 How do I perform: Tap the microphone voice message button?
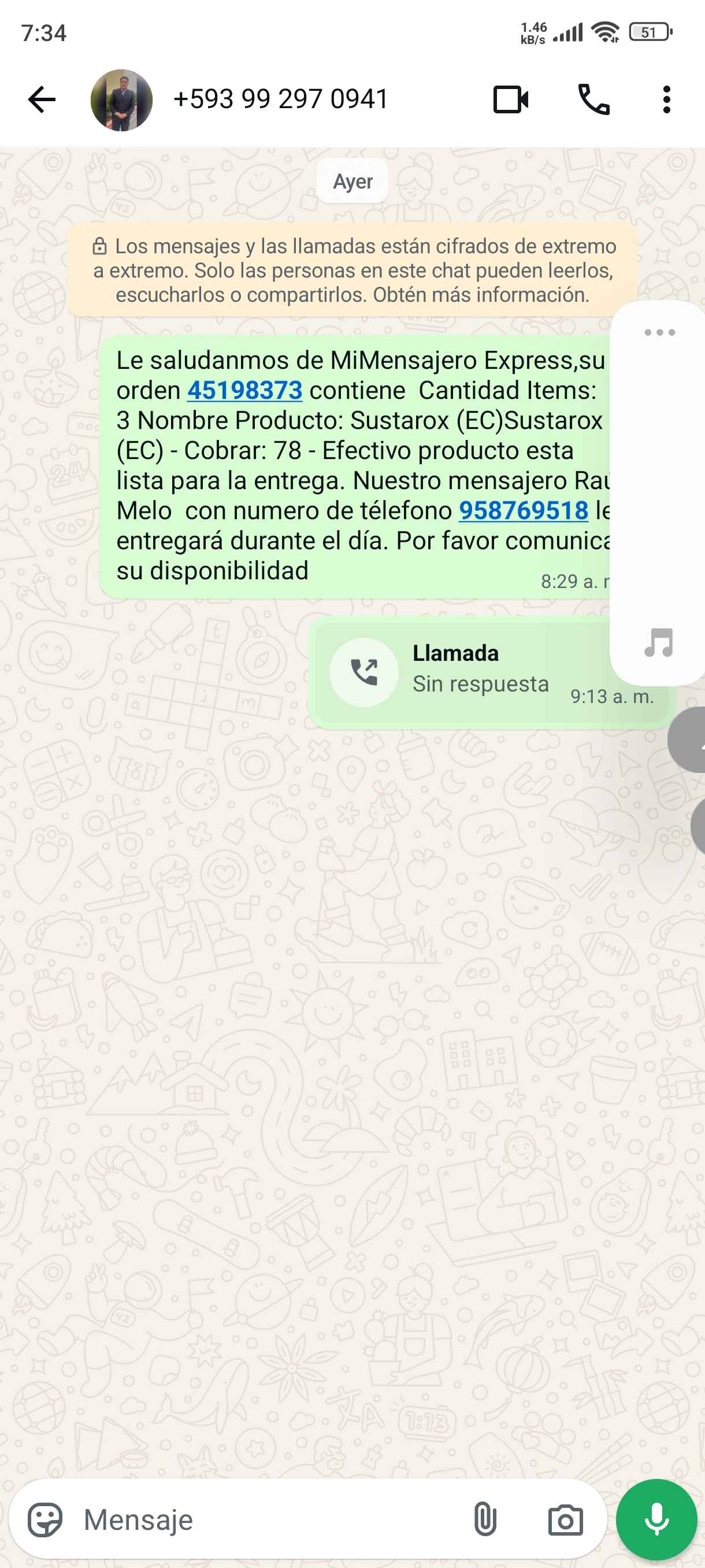656,1520
